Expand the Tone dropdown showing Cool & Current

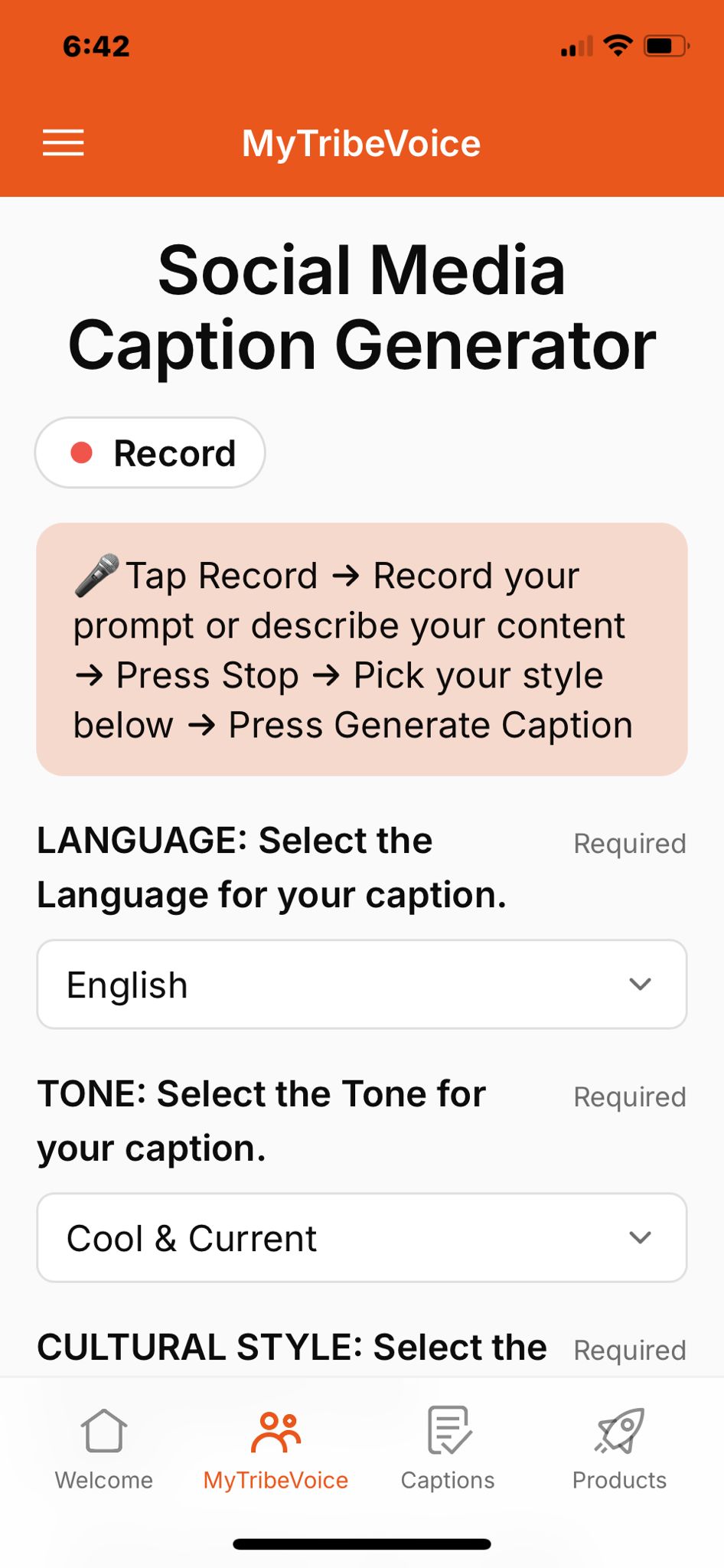[362, 1237]
